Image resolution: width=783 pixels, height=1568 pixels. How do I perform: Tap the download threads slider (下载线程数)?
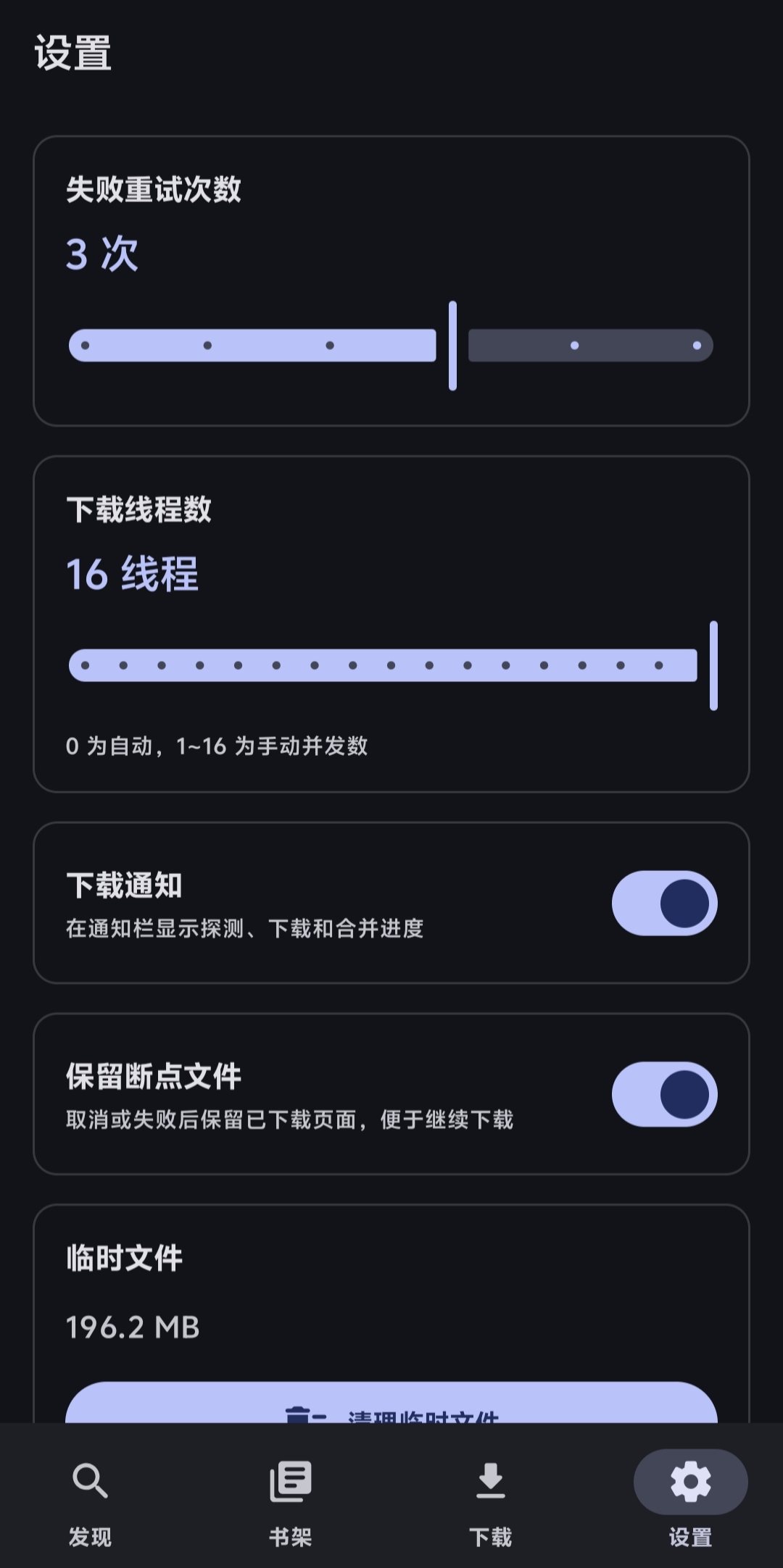[391, 665]
